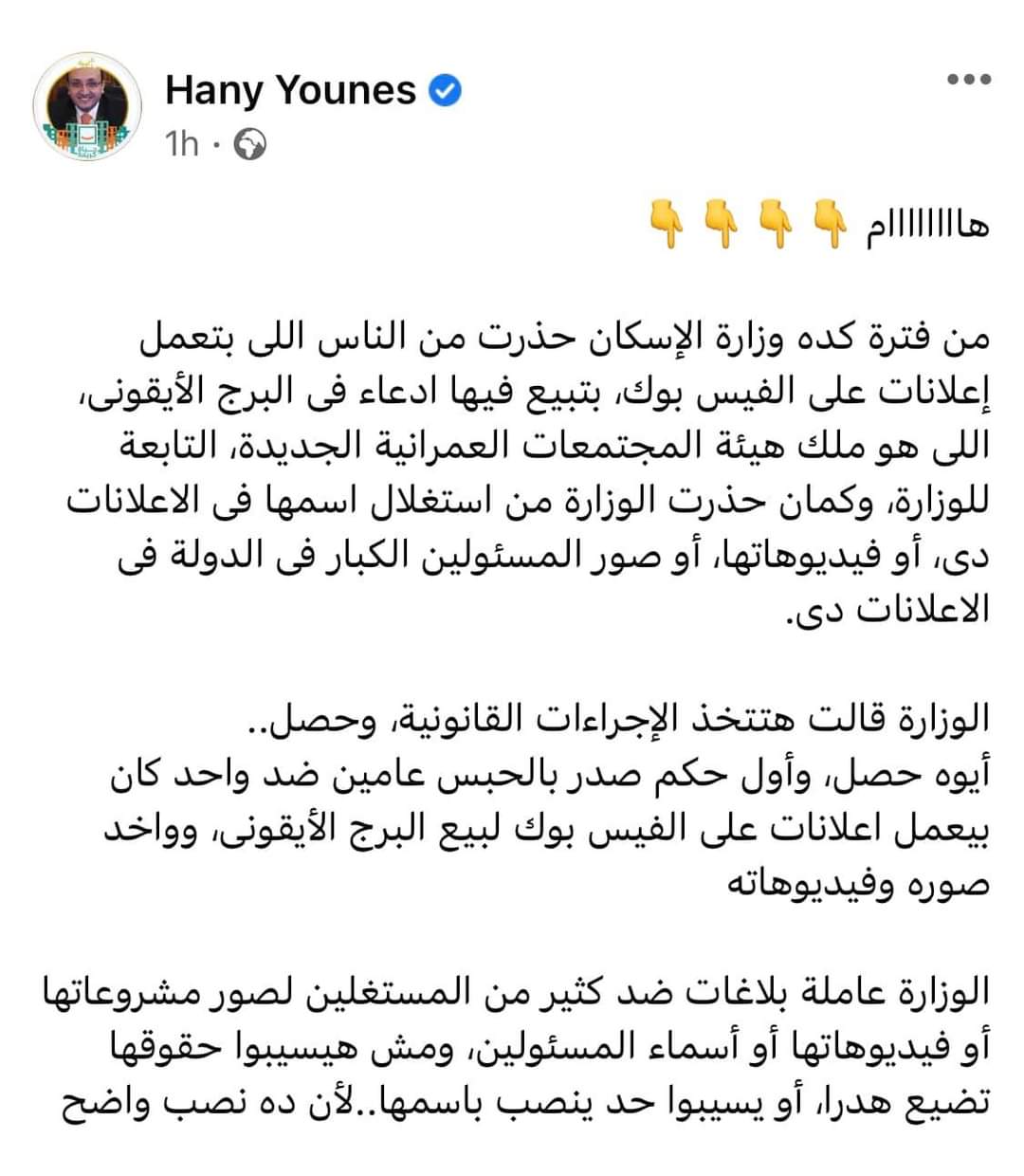Open the post's three-dot options menu
This screenshot has height=1176, width=1024.
pos(969,81)
